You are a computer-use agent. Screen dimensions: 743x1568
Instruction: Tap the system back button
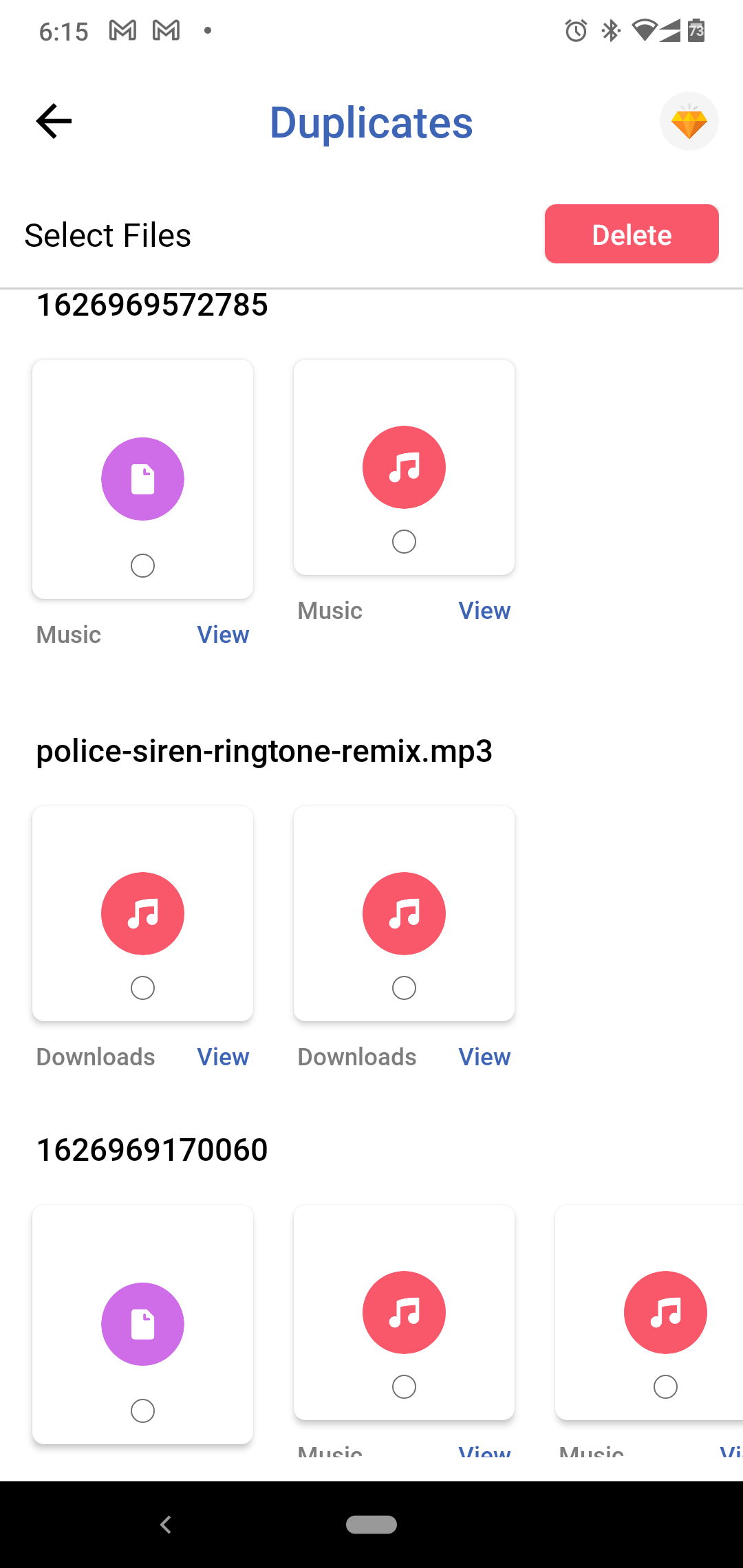coord(165,1525)
